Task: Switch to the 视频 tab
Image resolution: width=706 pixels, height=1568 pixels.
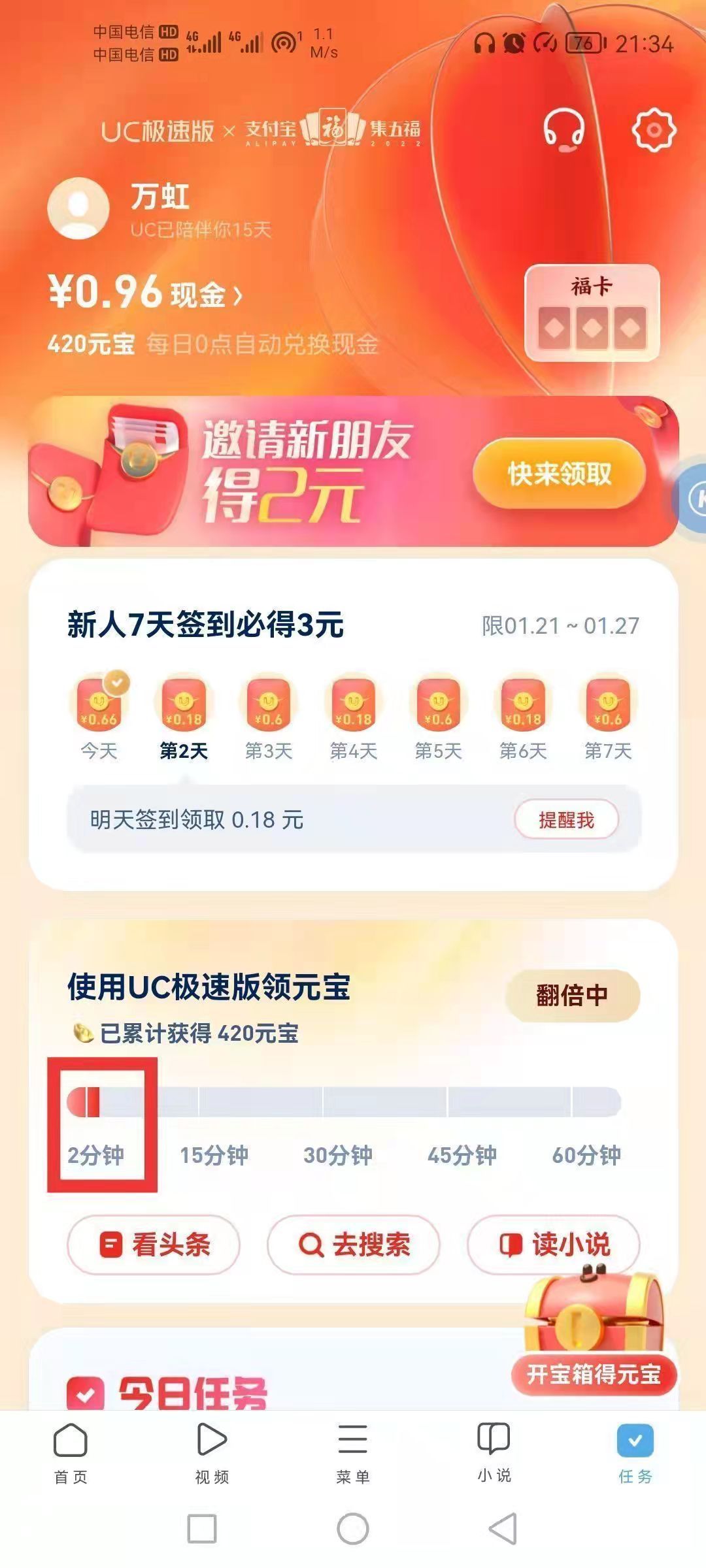Action: 212,1452
